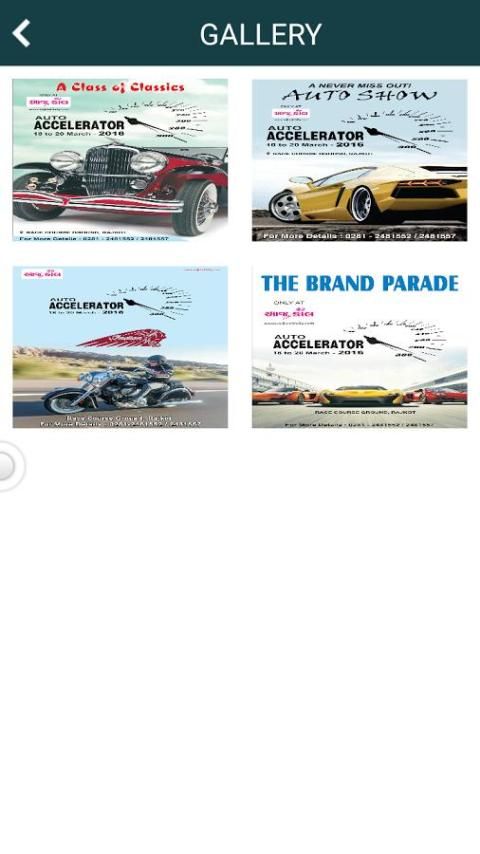
Task: Open The Brand Parade poster
Action: coord(359,347)
